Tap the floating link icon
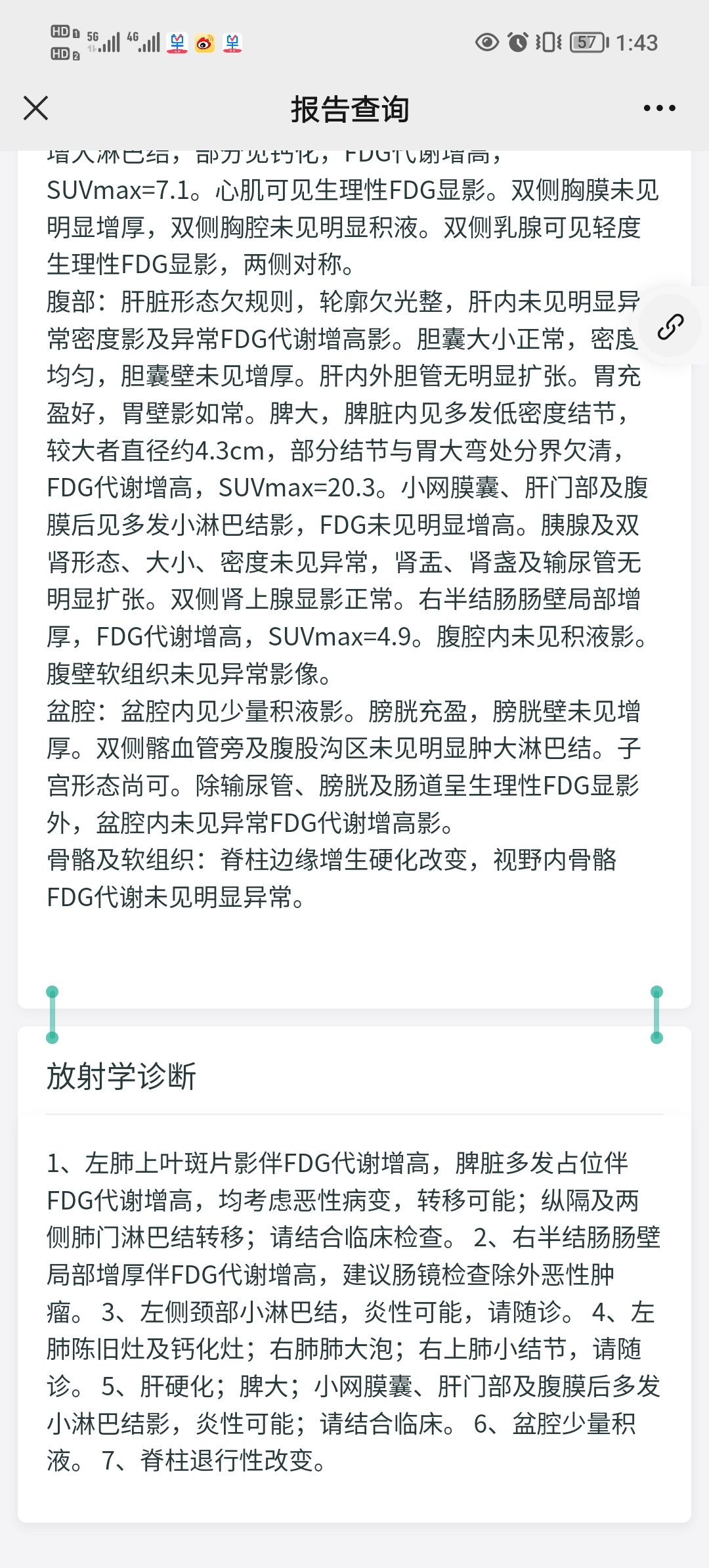709x1568 pixels. pos(671,326)
